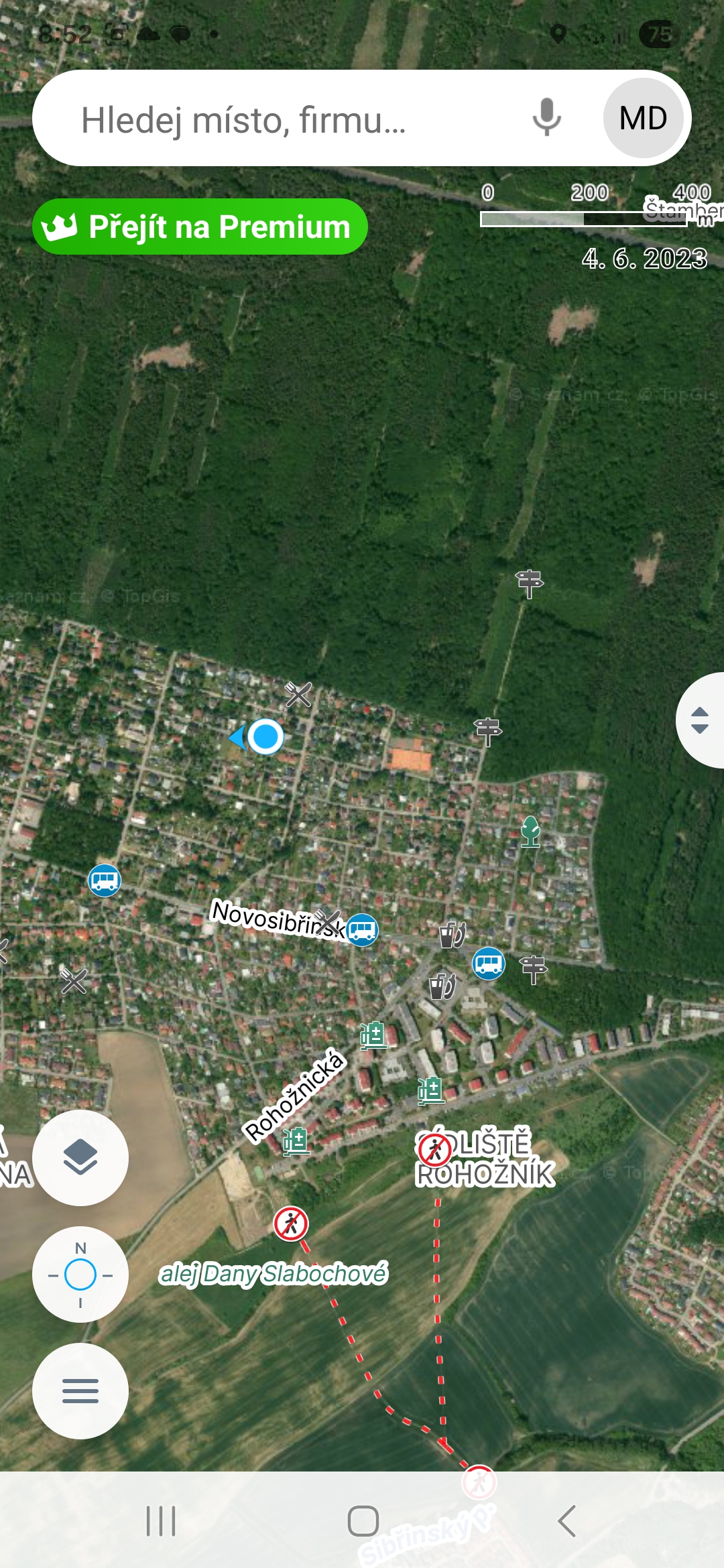Screen dimensions: 724x1568
Task: Select the tennis courts restaurant marker
Action: [298, 694]
